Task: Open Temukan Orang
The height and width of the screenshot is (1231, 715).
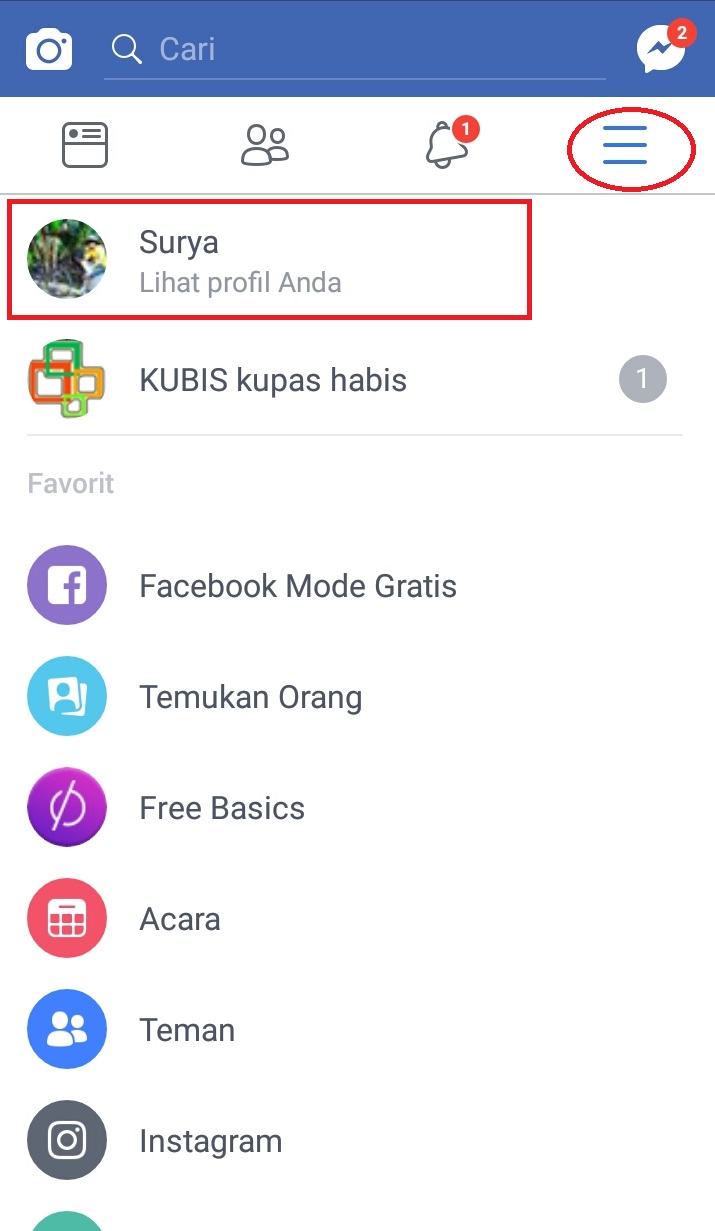Action: pos(250,697)
